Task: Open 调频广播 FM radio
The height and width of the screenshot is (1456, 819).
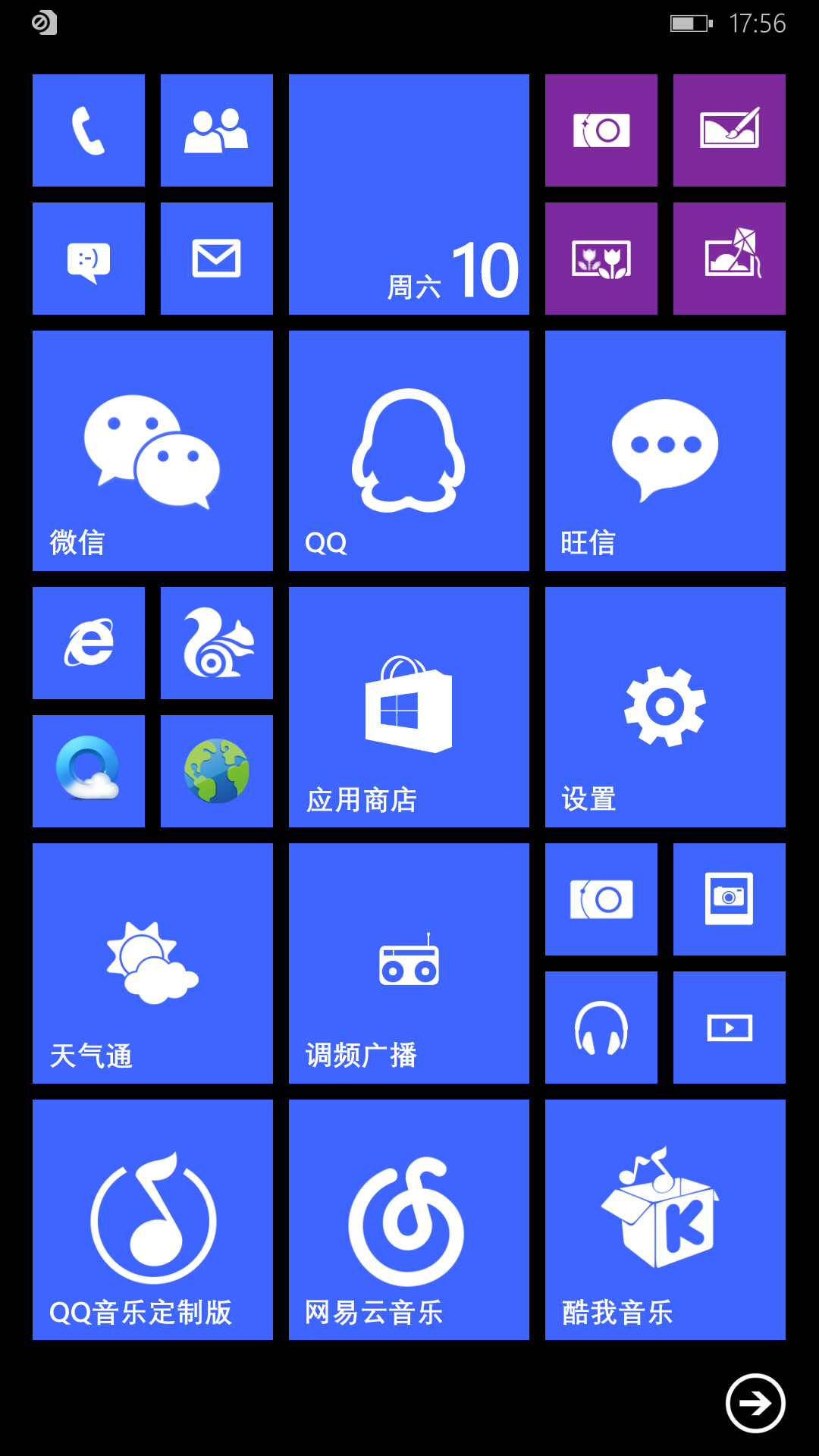Action: point(409,963)
